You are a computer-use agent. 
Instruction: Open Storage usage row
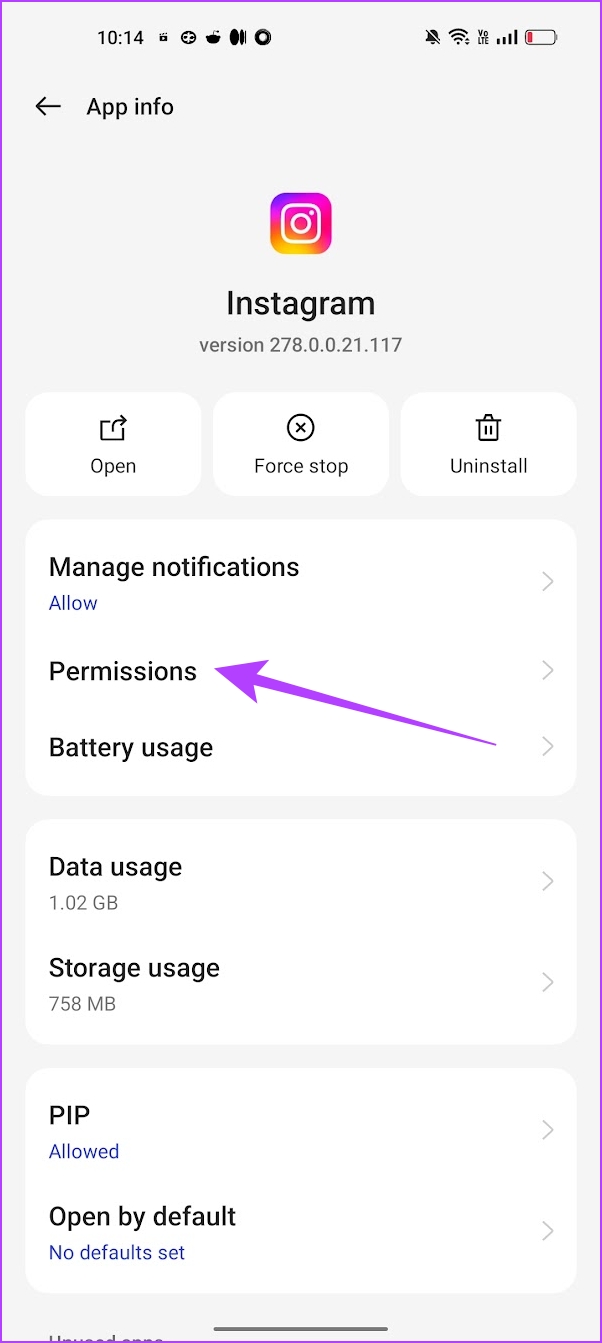click(301, 983)
